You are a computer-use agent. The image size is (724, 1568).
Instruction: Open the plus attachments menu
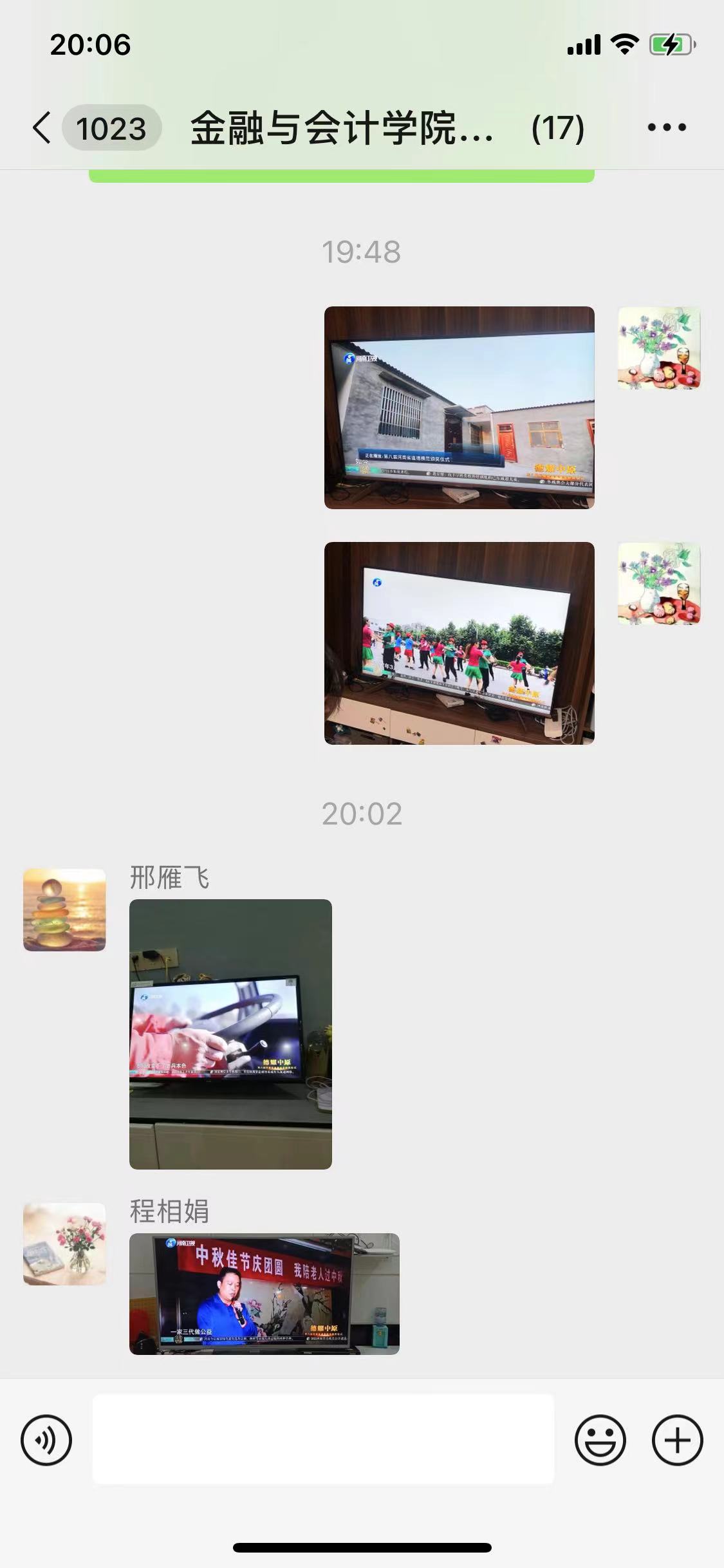point(677,1440)
